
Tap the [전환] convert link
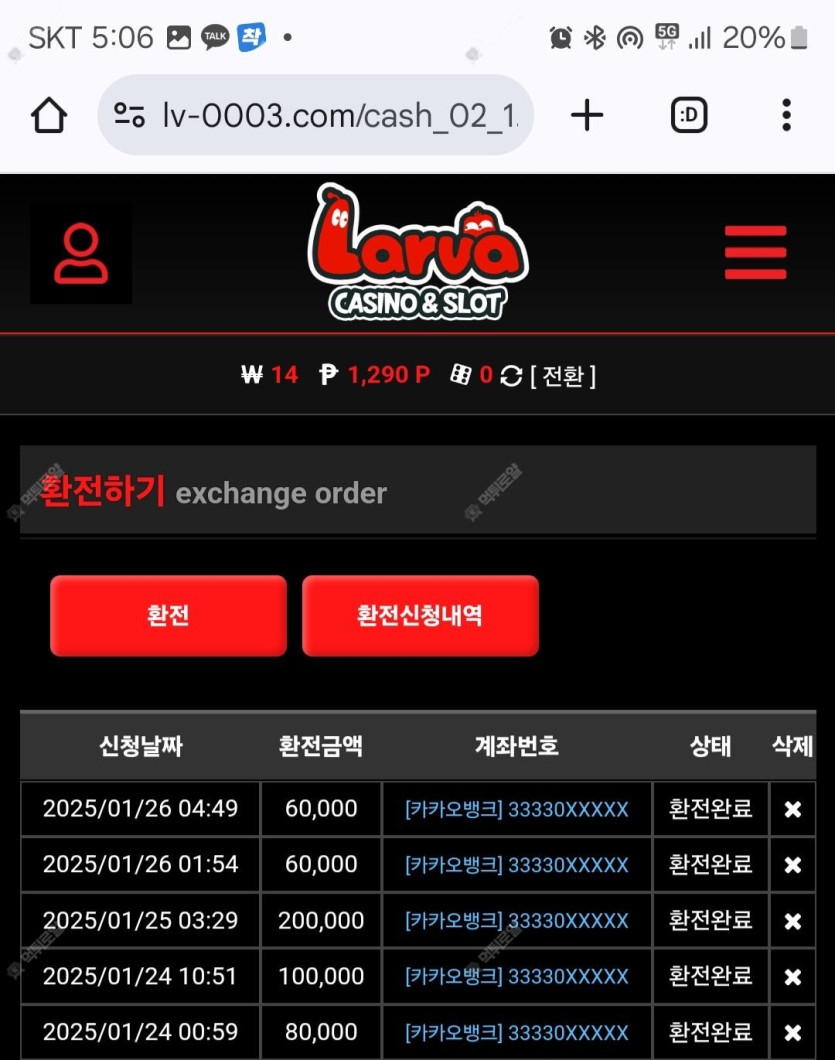[x=563, y=376]
